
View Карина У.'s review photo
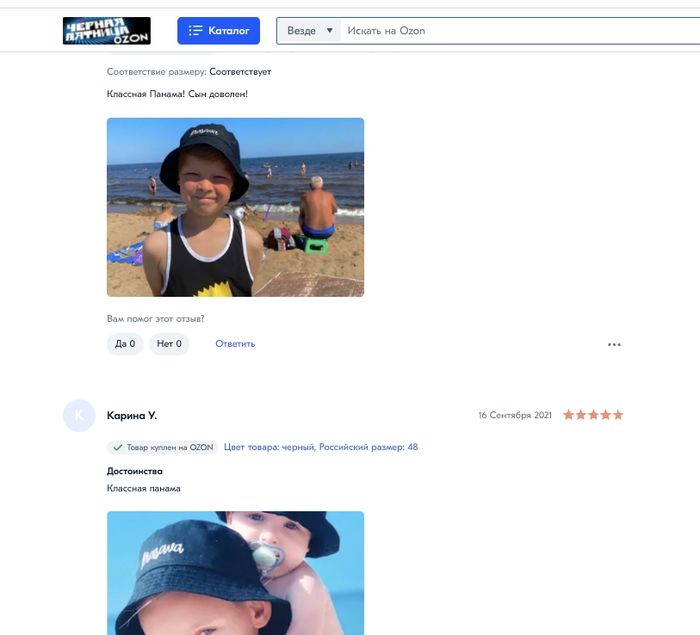pos(235,573)
